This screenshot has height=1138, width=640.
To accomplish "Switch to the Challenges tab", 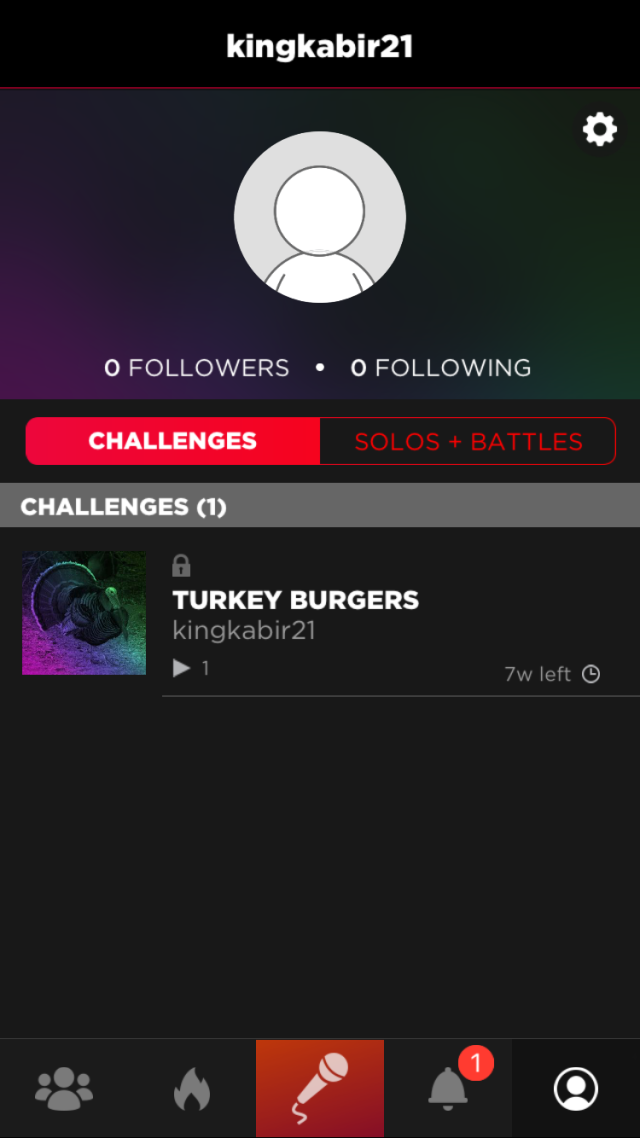I will (x=173, y=441).
